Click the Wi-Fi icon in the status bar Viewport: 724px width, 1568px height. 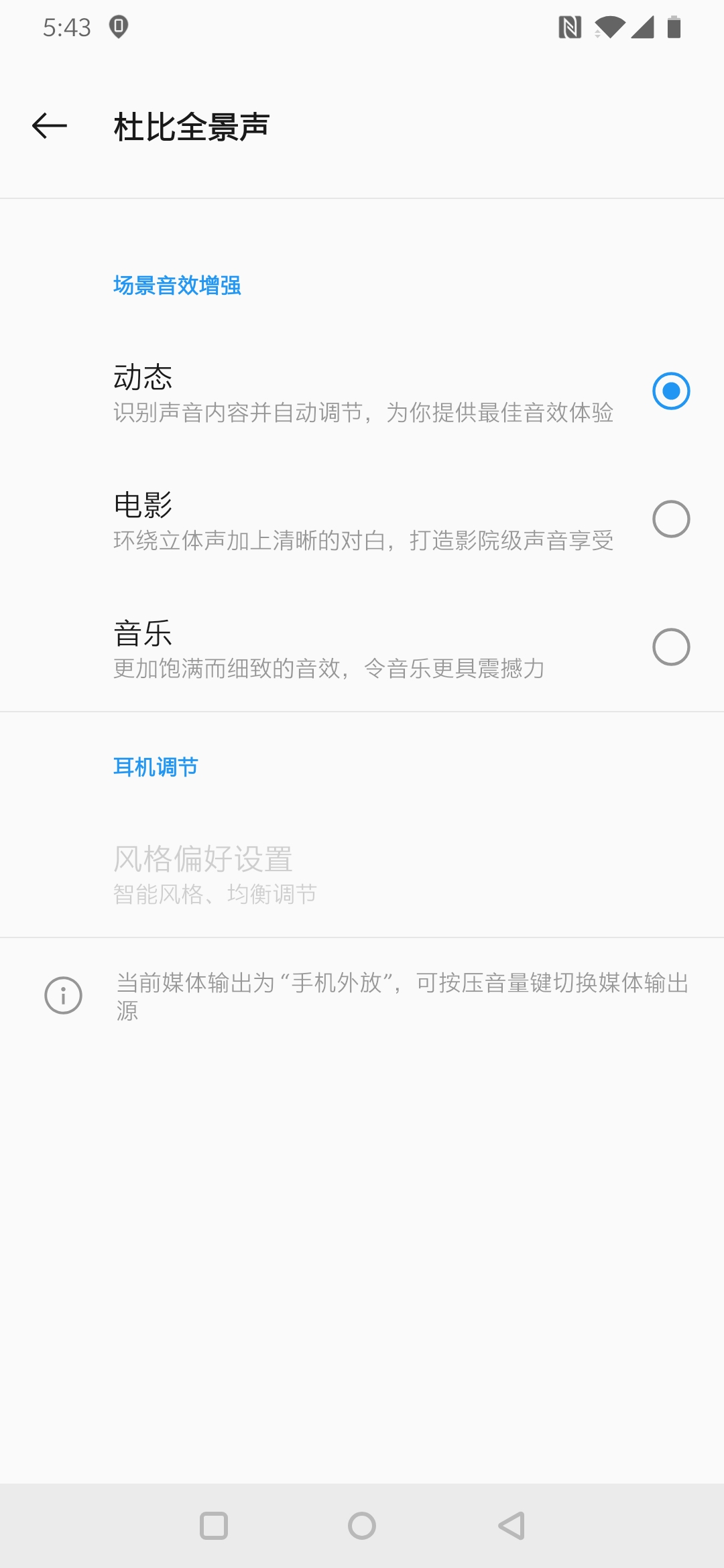pyautogui.click(x=609, y=27)
